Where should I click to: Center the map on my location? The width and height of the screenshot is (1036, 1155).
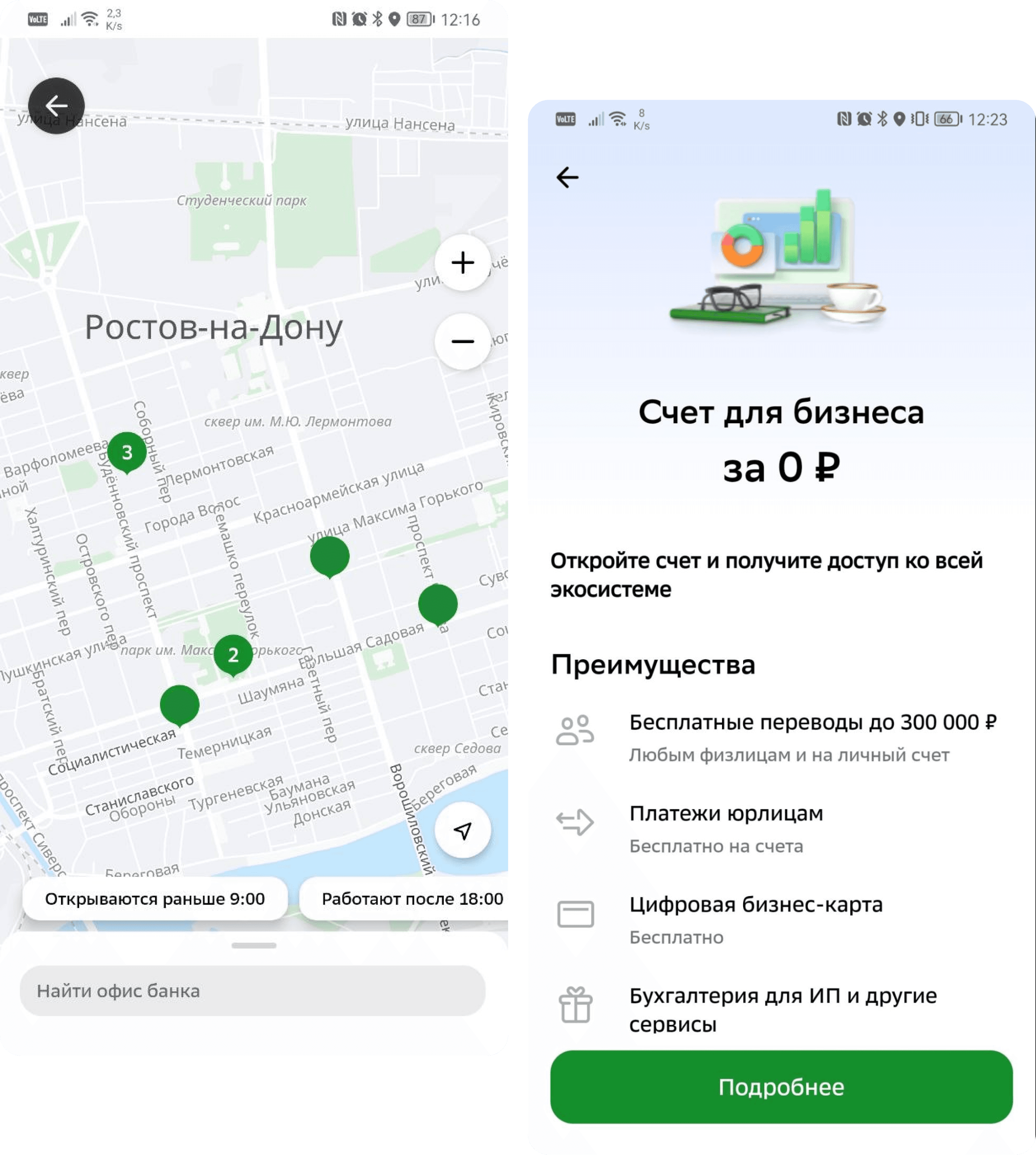tap(462, 830)
